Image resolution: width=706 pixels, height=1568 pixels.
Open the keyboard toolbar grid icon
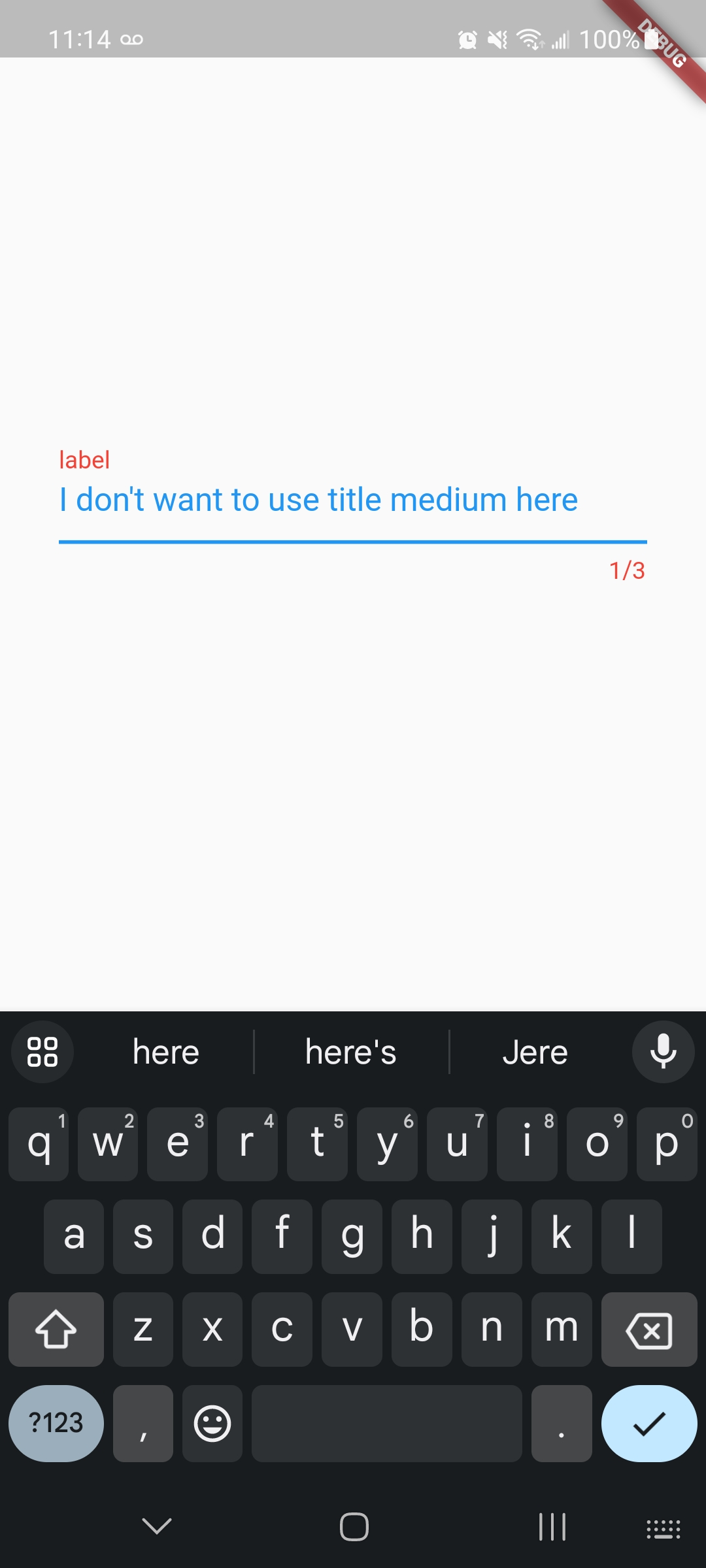(42, 1052)
